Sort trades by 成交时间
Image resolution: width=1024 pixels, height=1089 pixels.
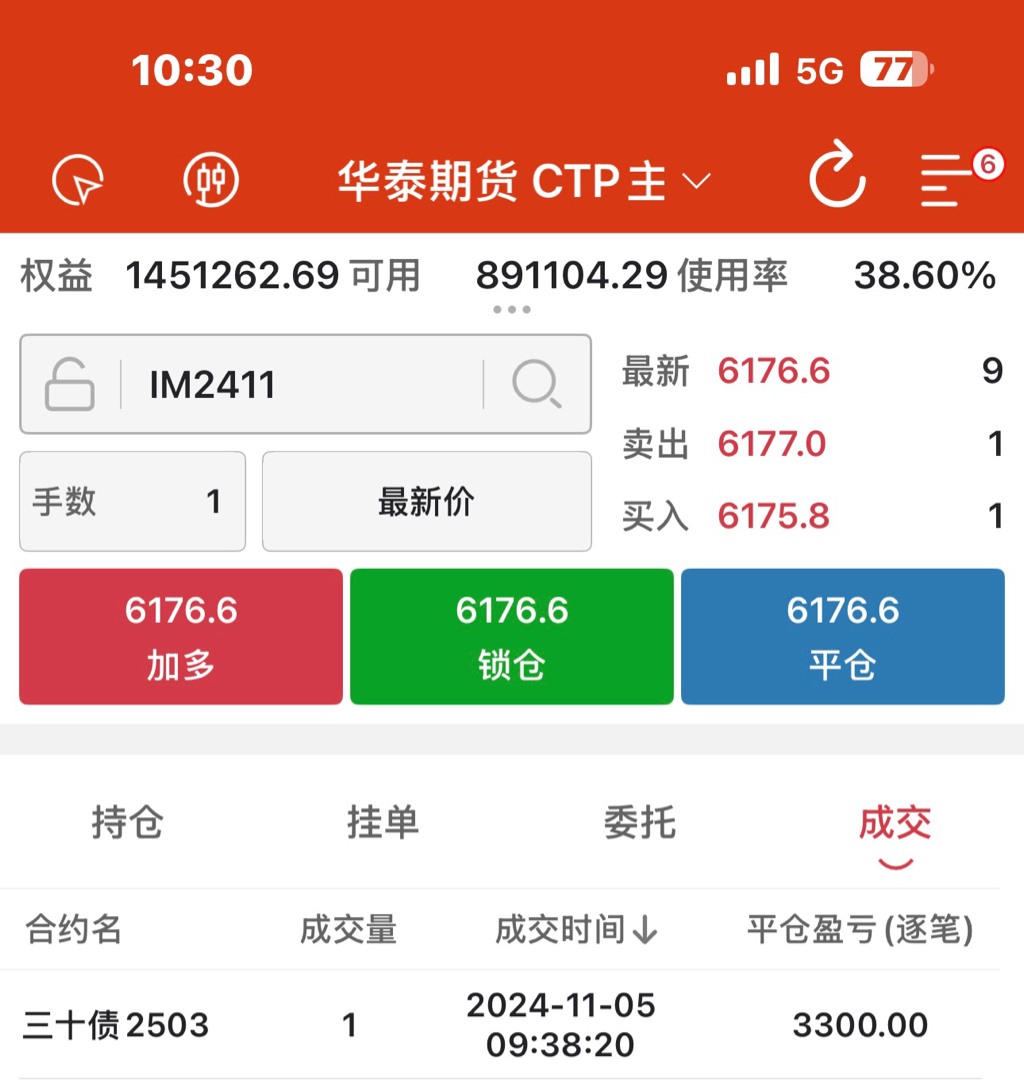576,931
